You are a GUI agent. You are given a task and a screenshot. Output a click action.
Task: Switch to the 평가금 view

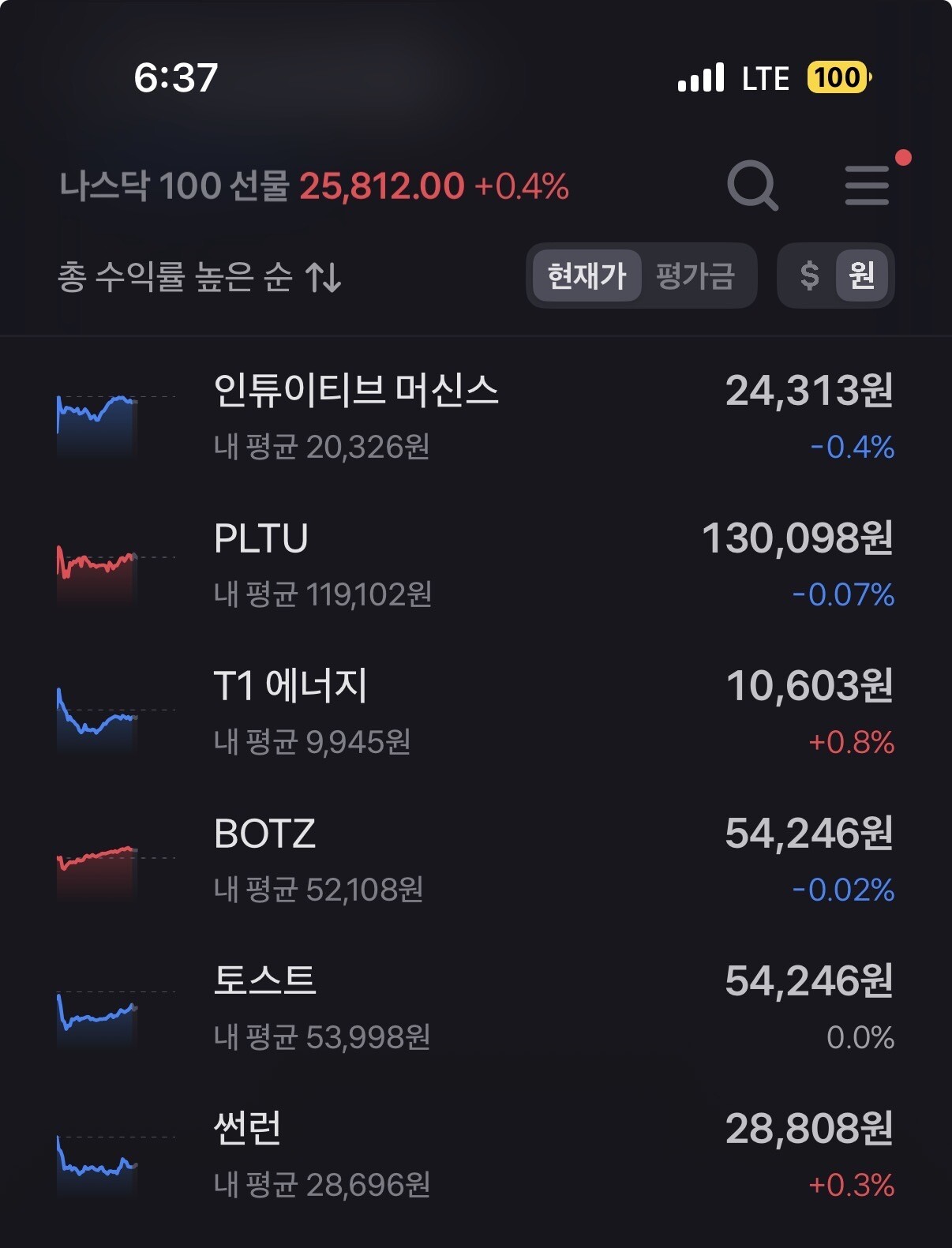pyautogui.click(x=695, y=275)
